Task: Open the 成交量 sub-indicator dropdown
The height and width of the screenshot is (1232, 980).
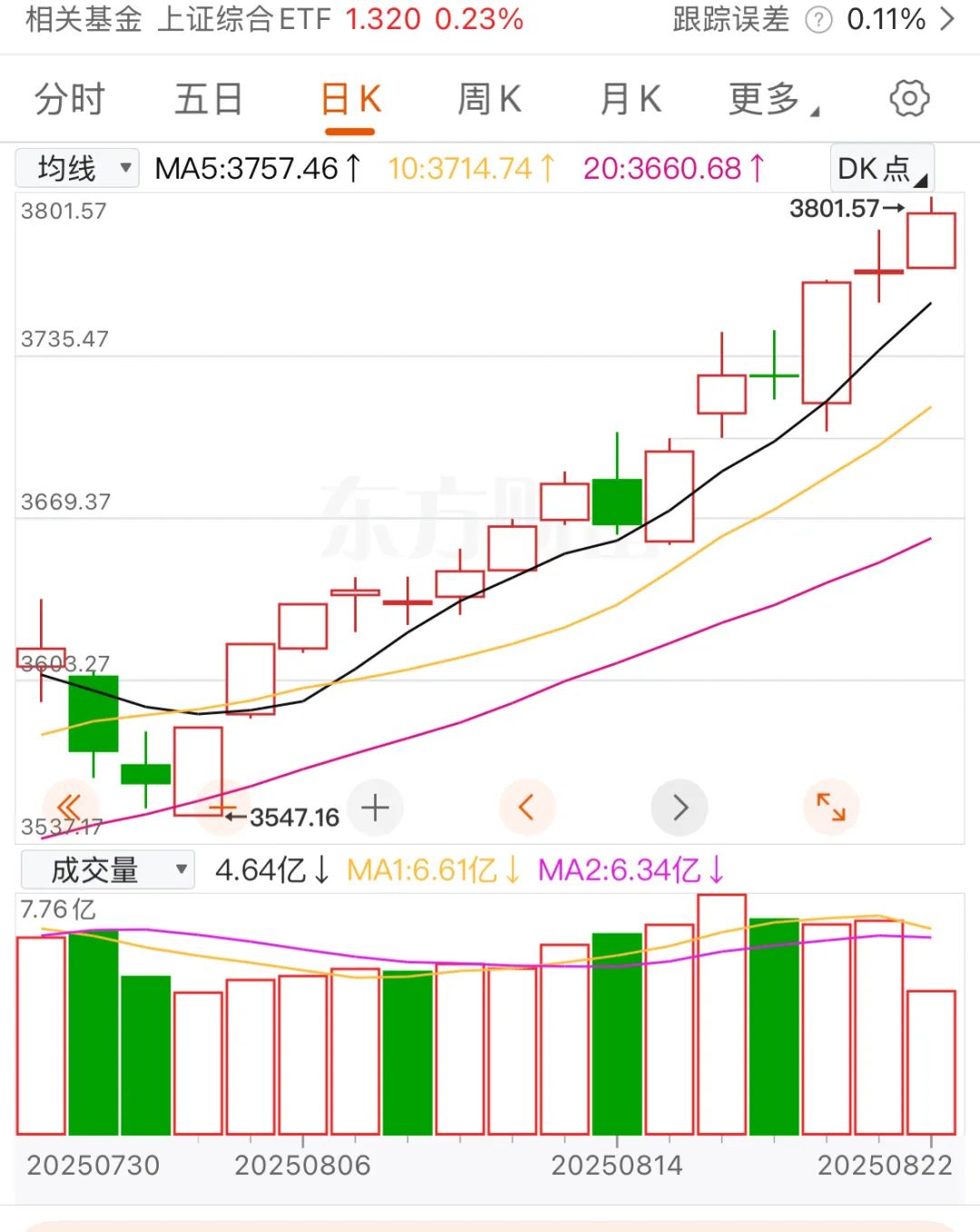Action: 108,869
